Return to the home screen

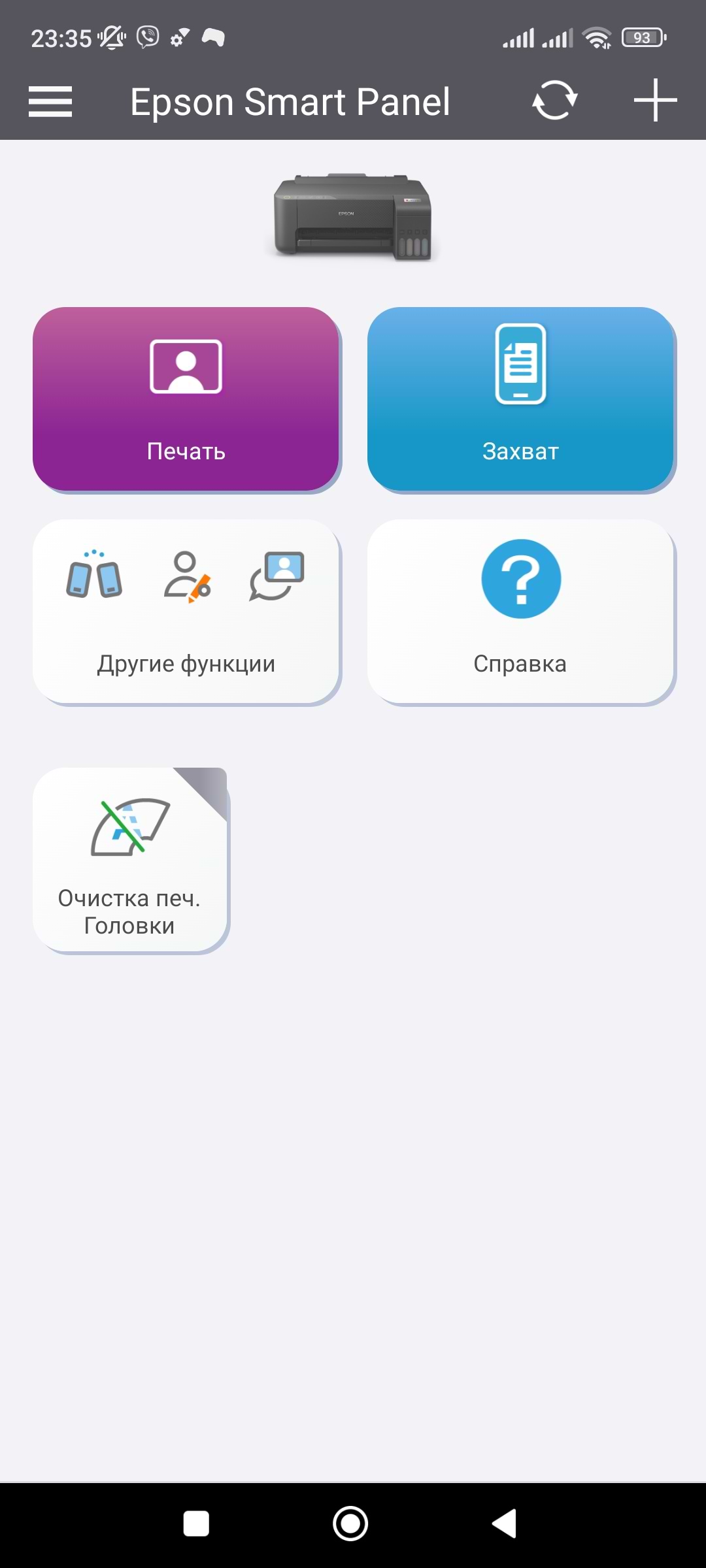[x=350, y=1524]
